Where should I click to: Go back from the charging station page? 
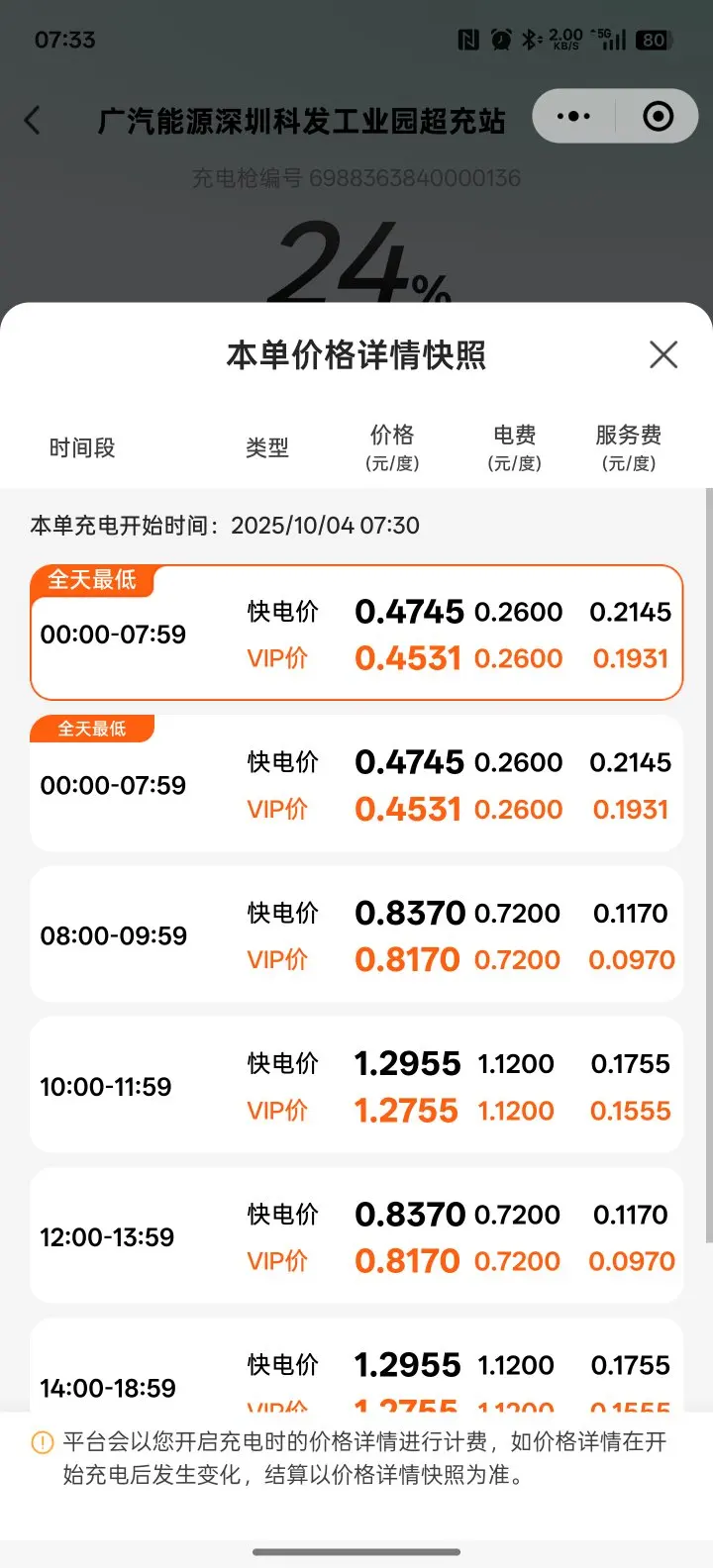33,121
